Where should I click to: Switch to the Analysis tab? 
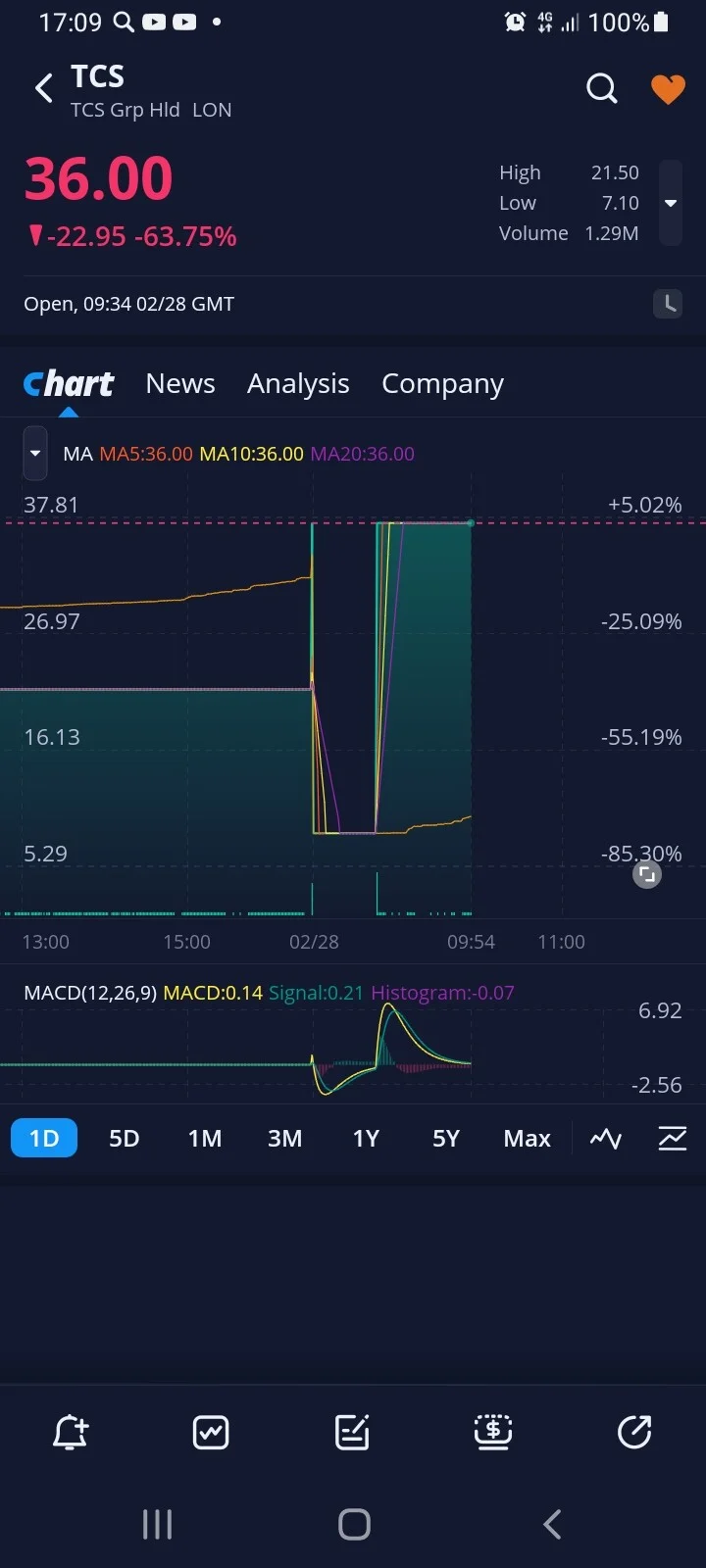(x=298, y=383)
